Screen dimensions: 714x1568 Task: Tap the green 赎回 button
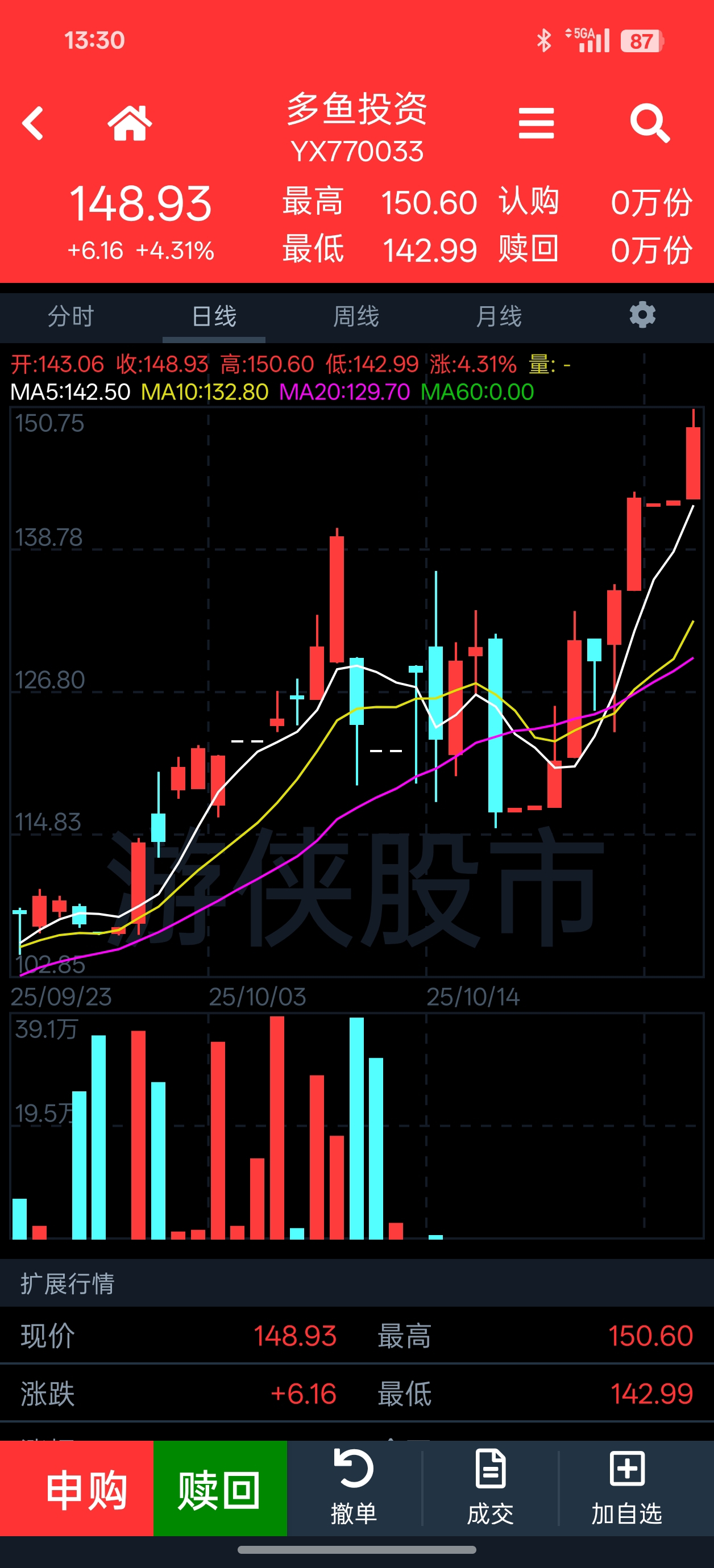tap(220, 1489)
